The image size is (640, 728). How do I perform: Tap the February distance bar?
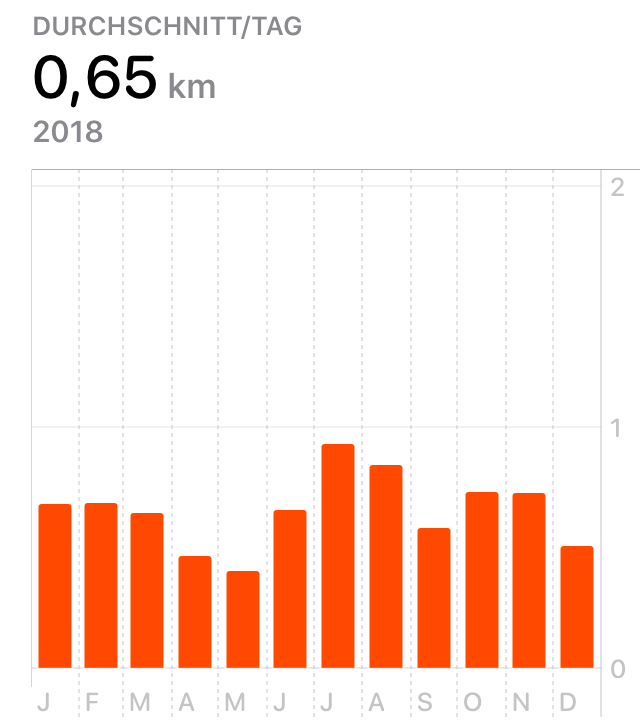click(101, 586)
